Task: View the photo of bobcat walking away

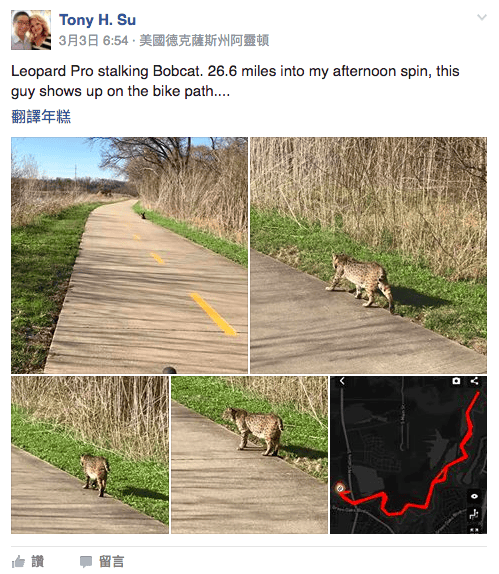Action: pos(90,455)
